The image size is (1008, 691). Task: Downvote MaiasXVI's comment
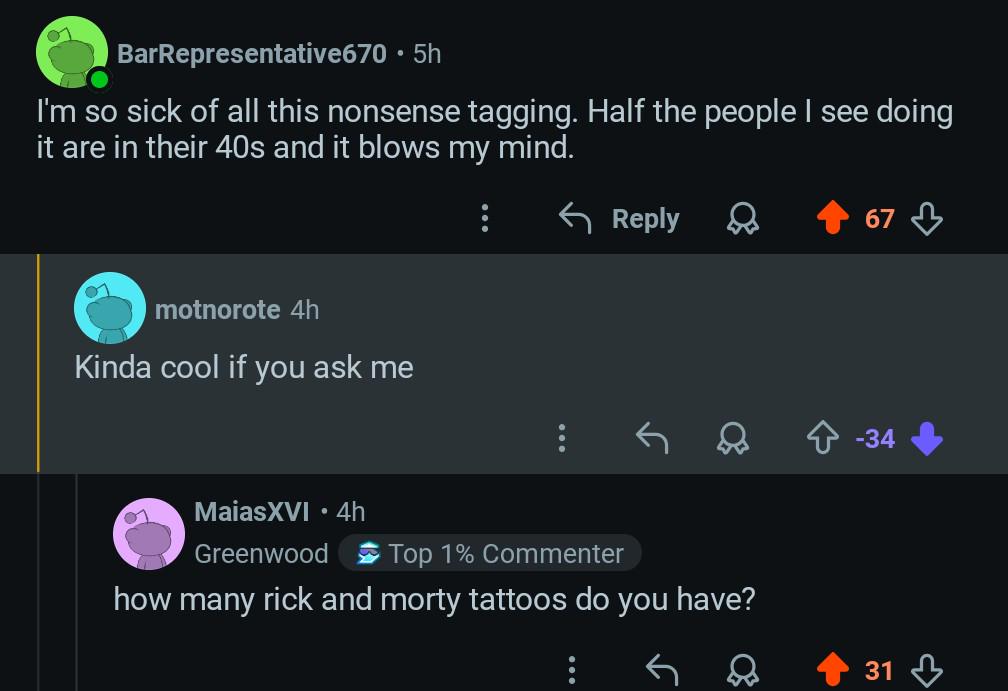pyautogui.click(x=928, y=669)
